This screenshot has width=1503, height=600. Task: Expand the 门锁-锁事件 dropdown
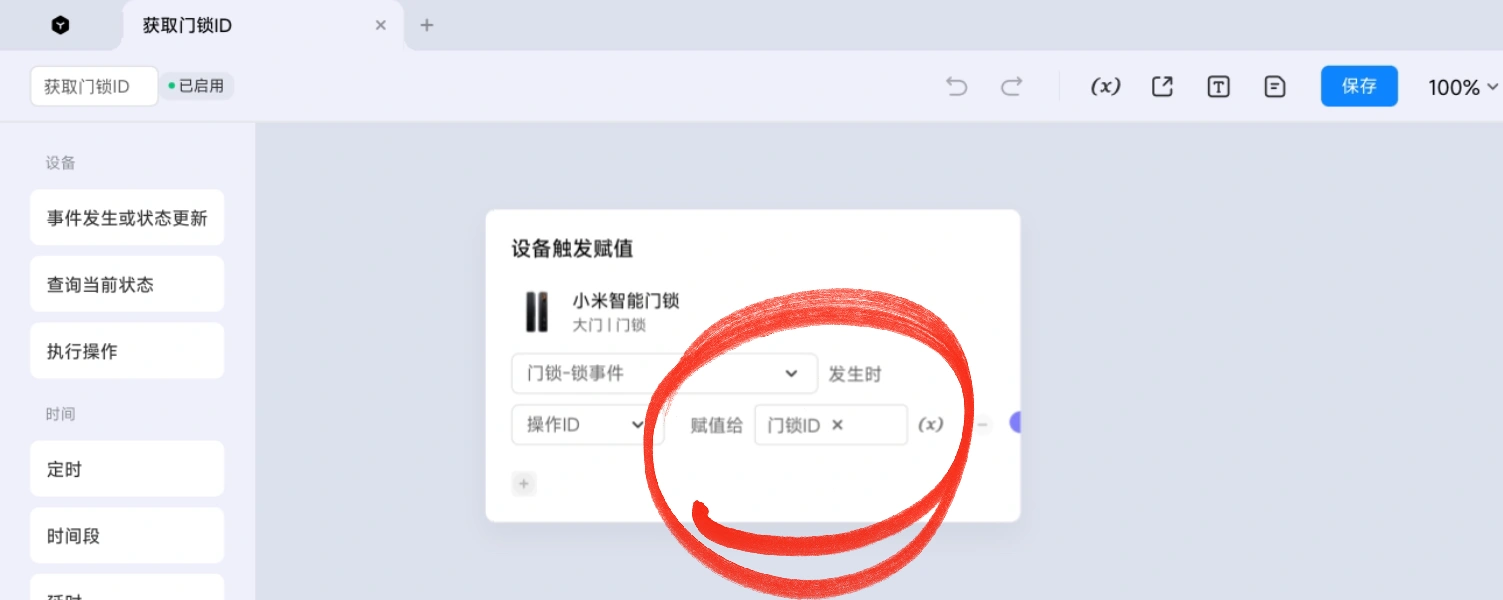[664, 374]
